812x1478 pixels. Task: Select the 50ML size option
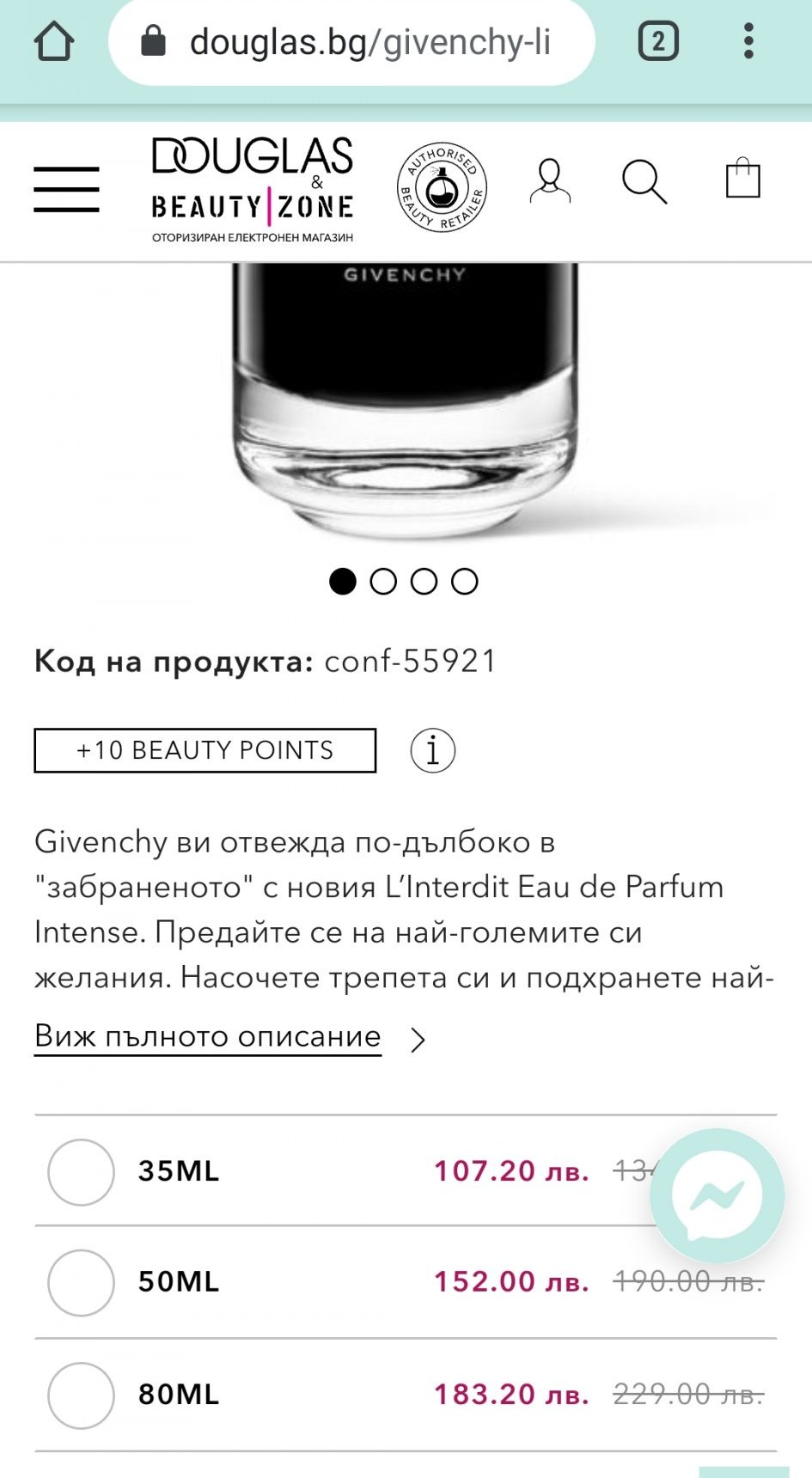coord(81,1282)
